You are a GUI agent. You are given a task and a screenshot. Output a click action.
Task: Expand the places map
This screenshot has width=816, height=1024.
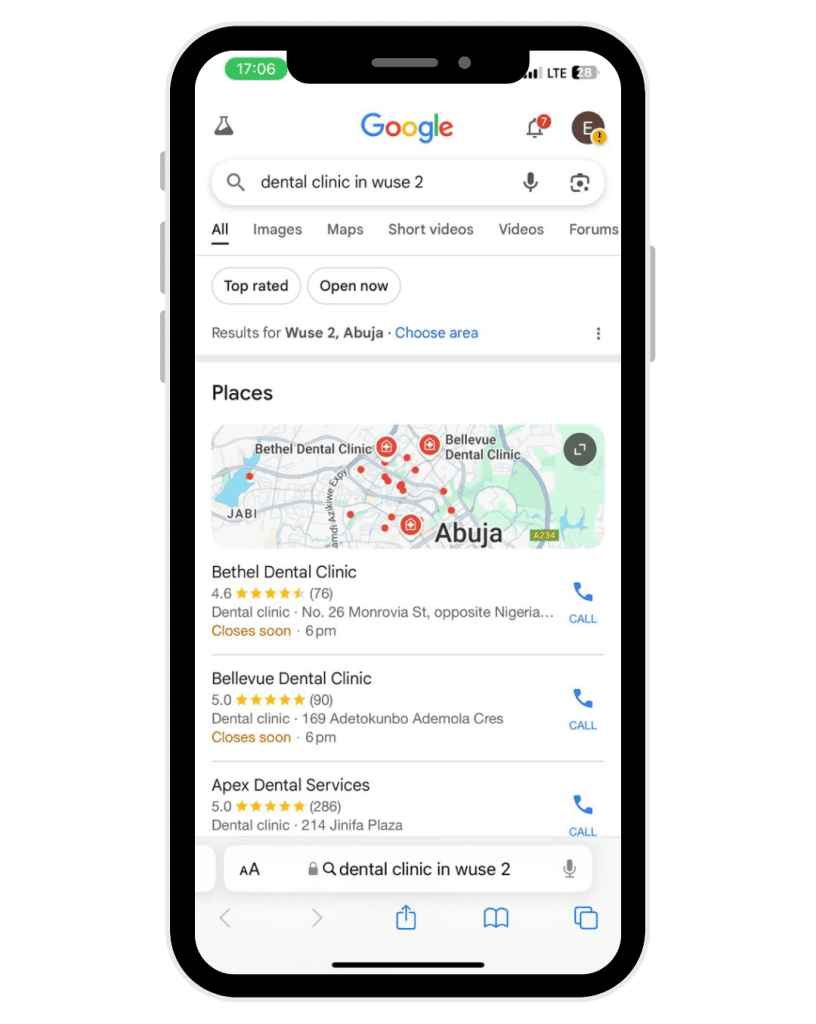click(x=580, y=449)
